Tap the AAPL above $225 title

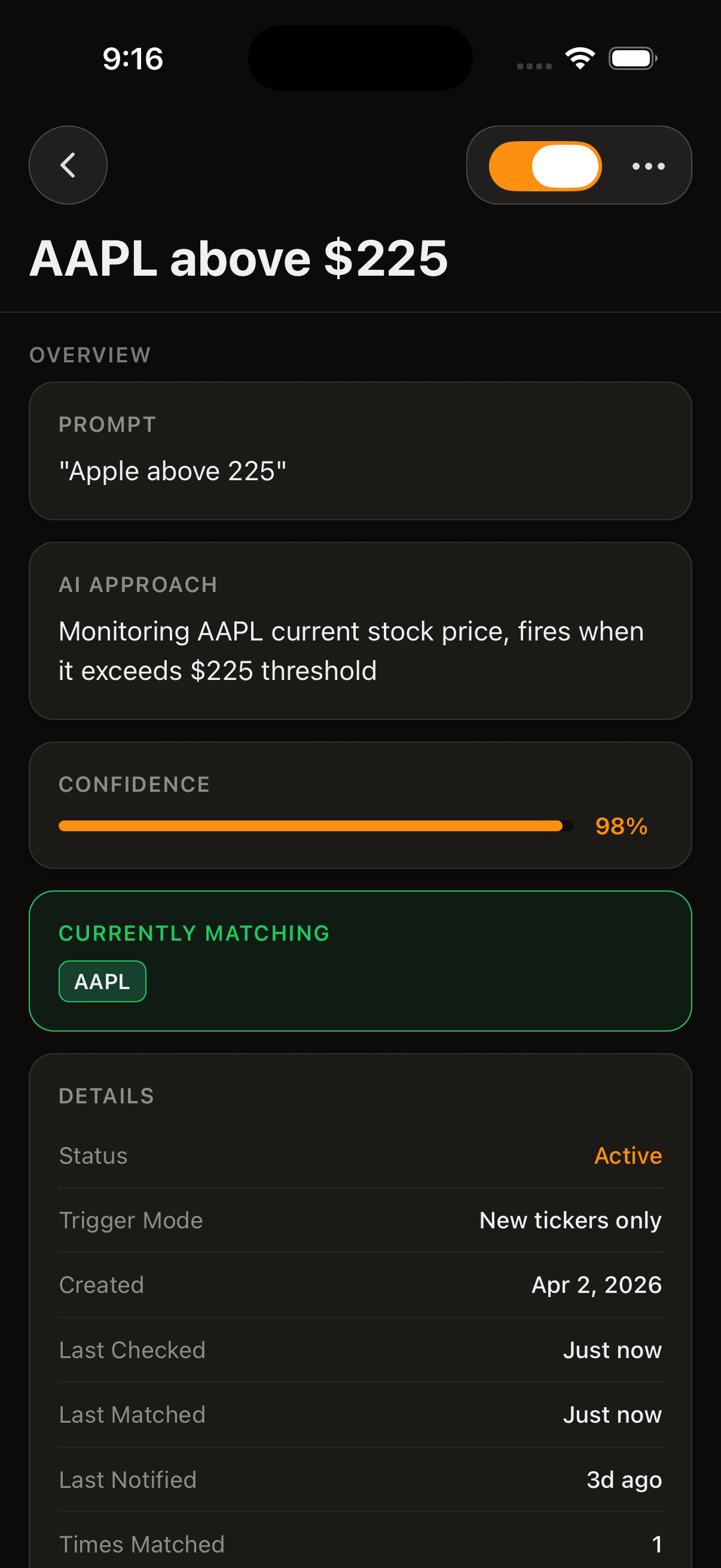coord(239,258)
